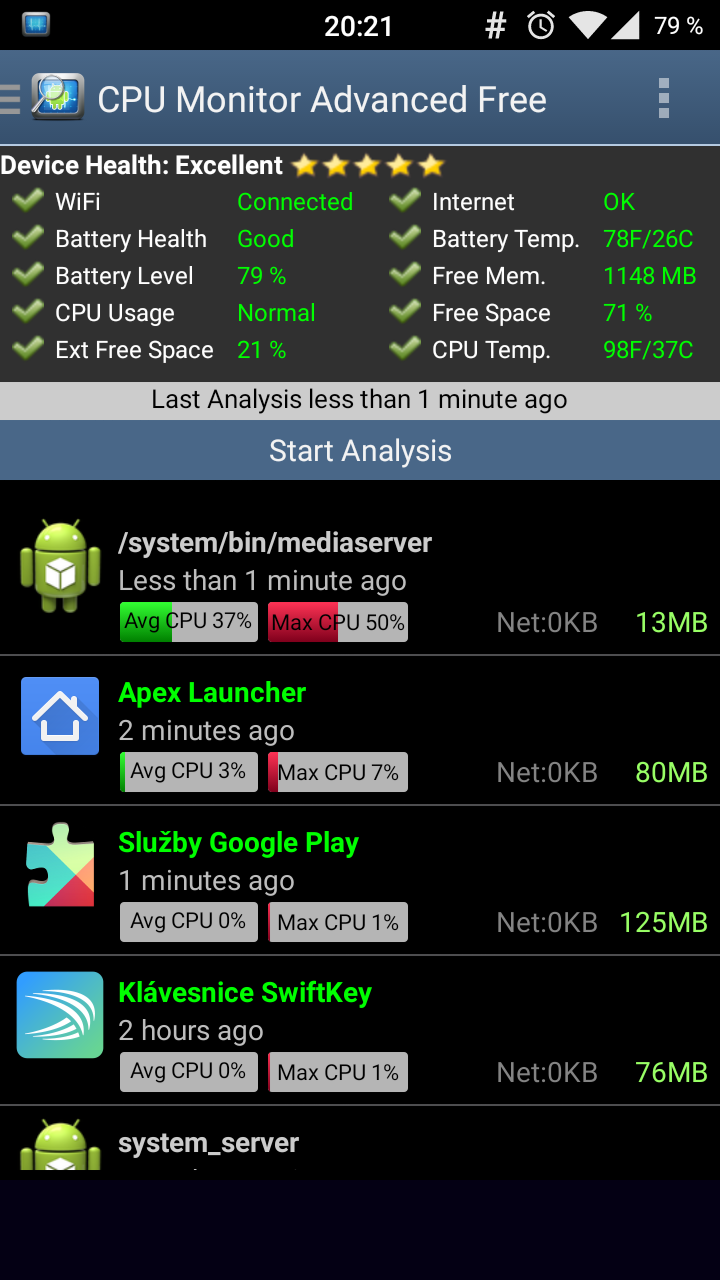Open the Apex Launcher entry
The width and height of the screenshot is (720, 1280).
[360, 731]
